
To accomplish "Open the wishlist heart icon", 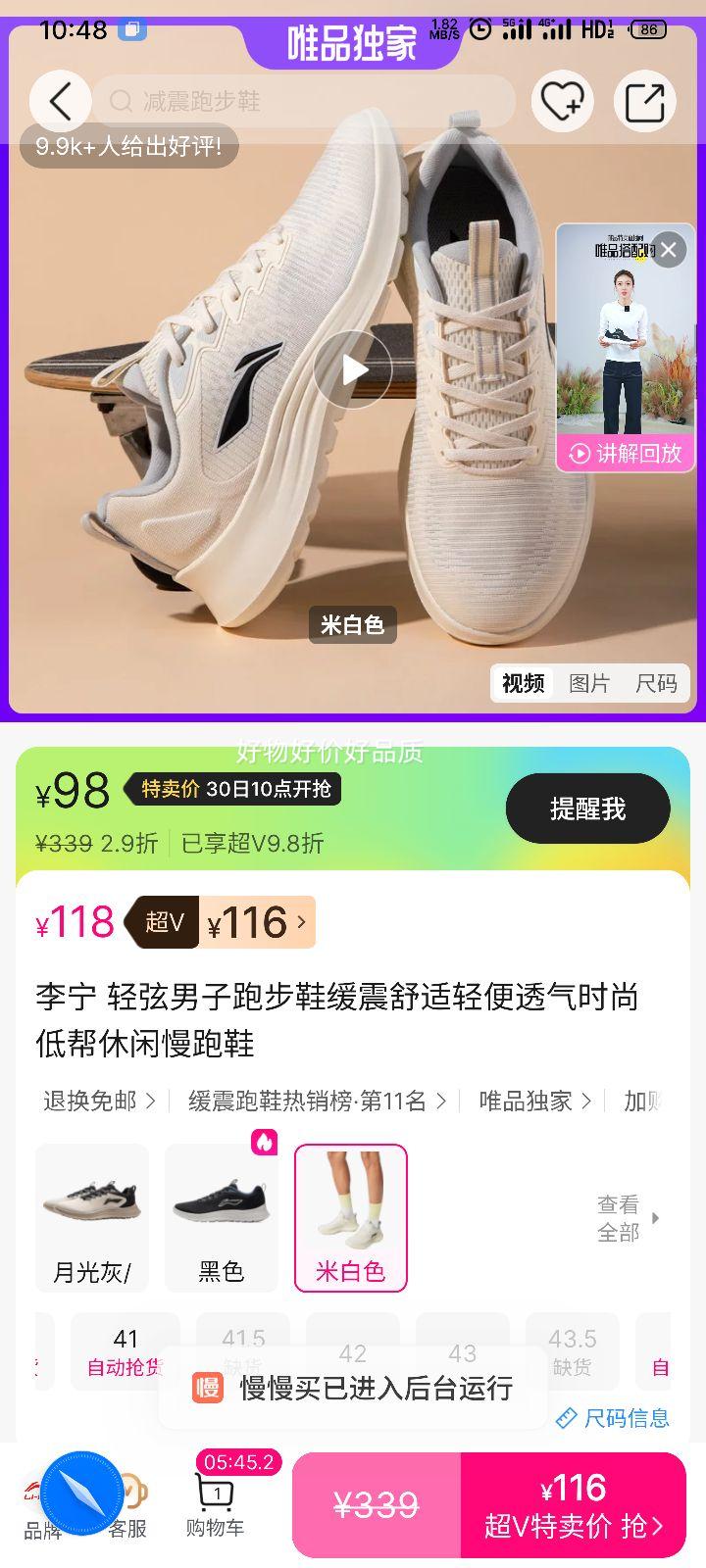I will [562, 101].
